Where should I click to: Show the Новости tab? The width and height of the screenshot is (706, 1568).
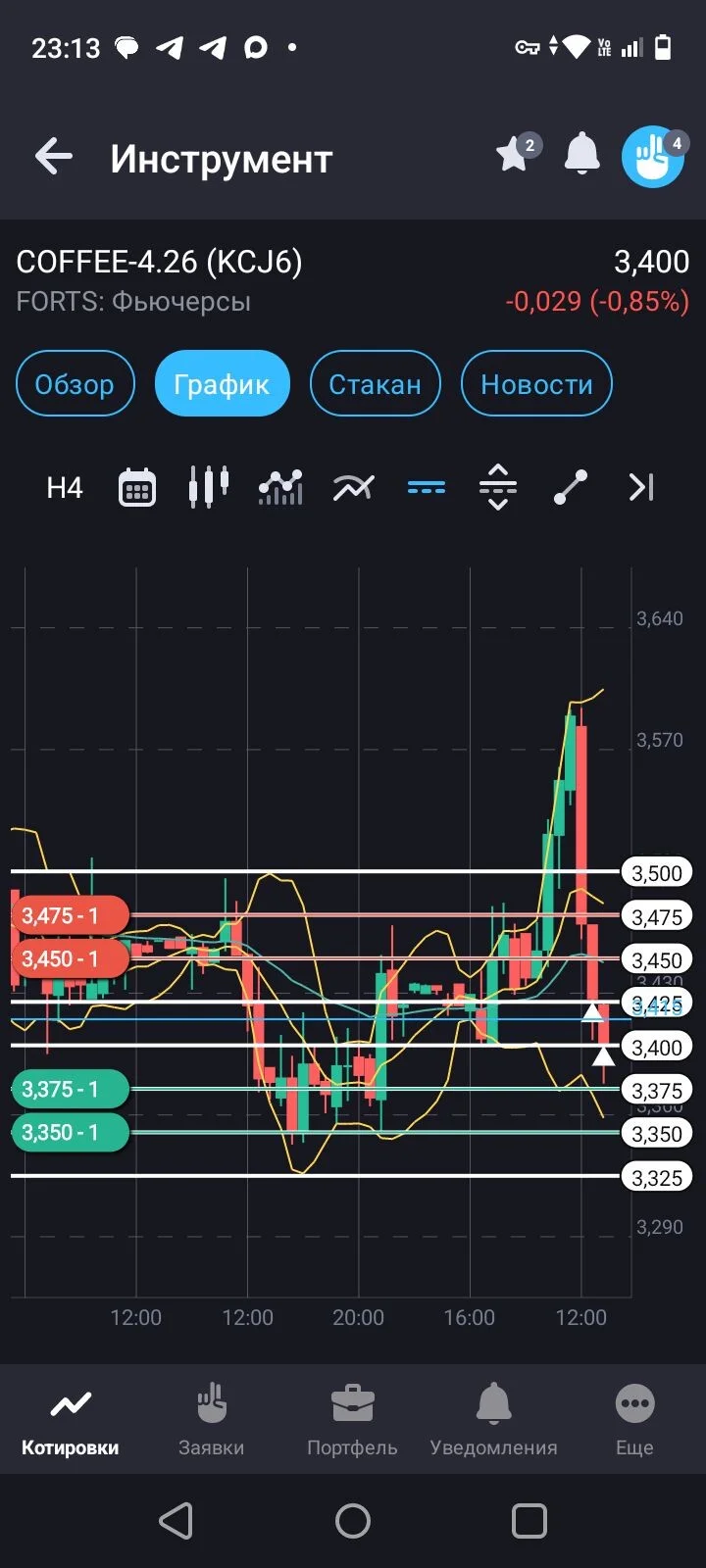click(536, 384)
